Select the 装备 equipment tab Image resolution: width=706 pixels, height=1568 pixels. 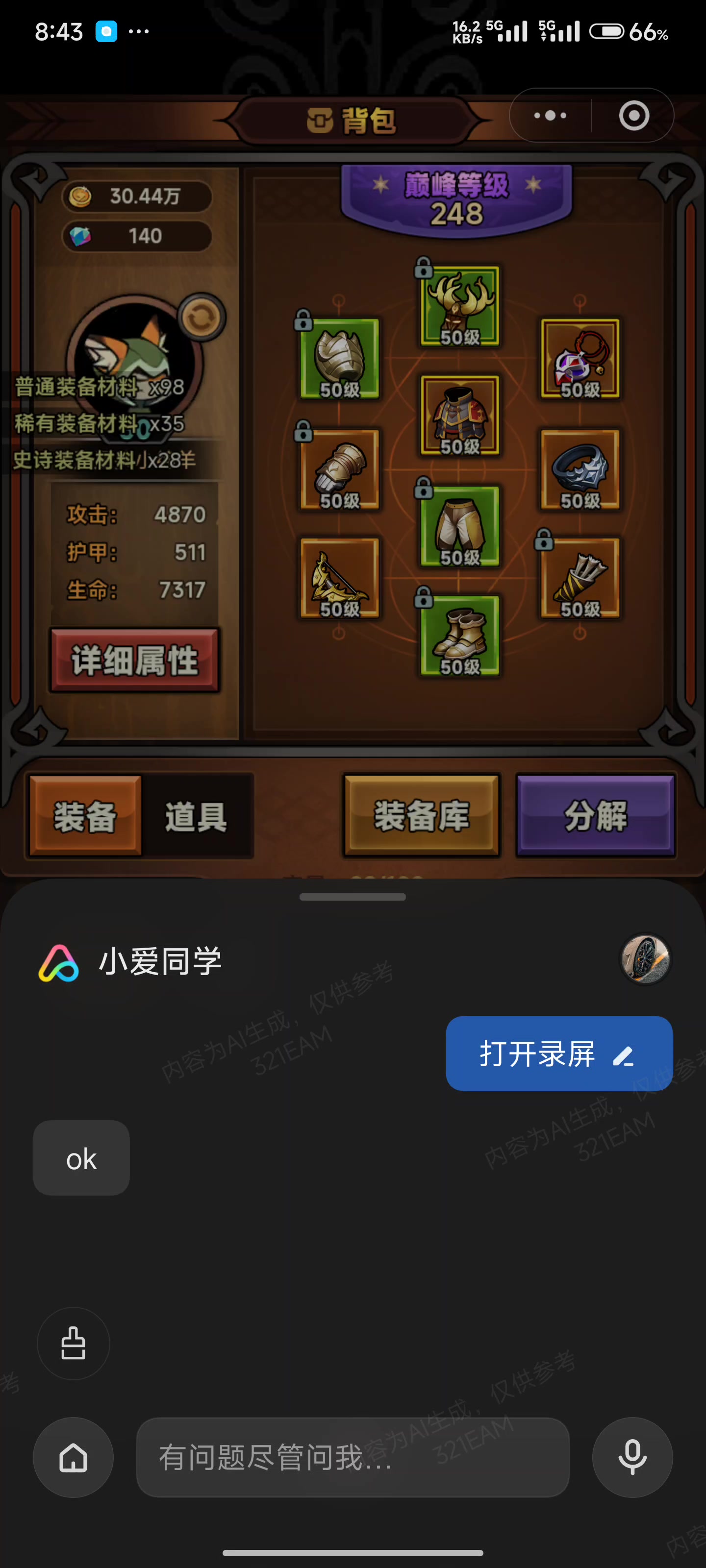(85, 816)
